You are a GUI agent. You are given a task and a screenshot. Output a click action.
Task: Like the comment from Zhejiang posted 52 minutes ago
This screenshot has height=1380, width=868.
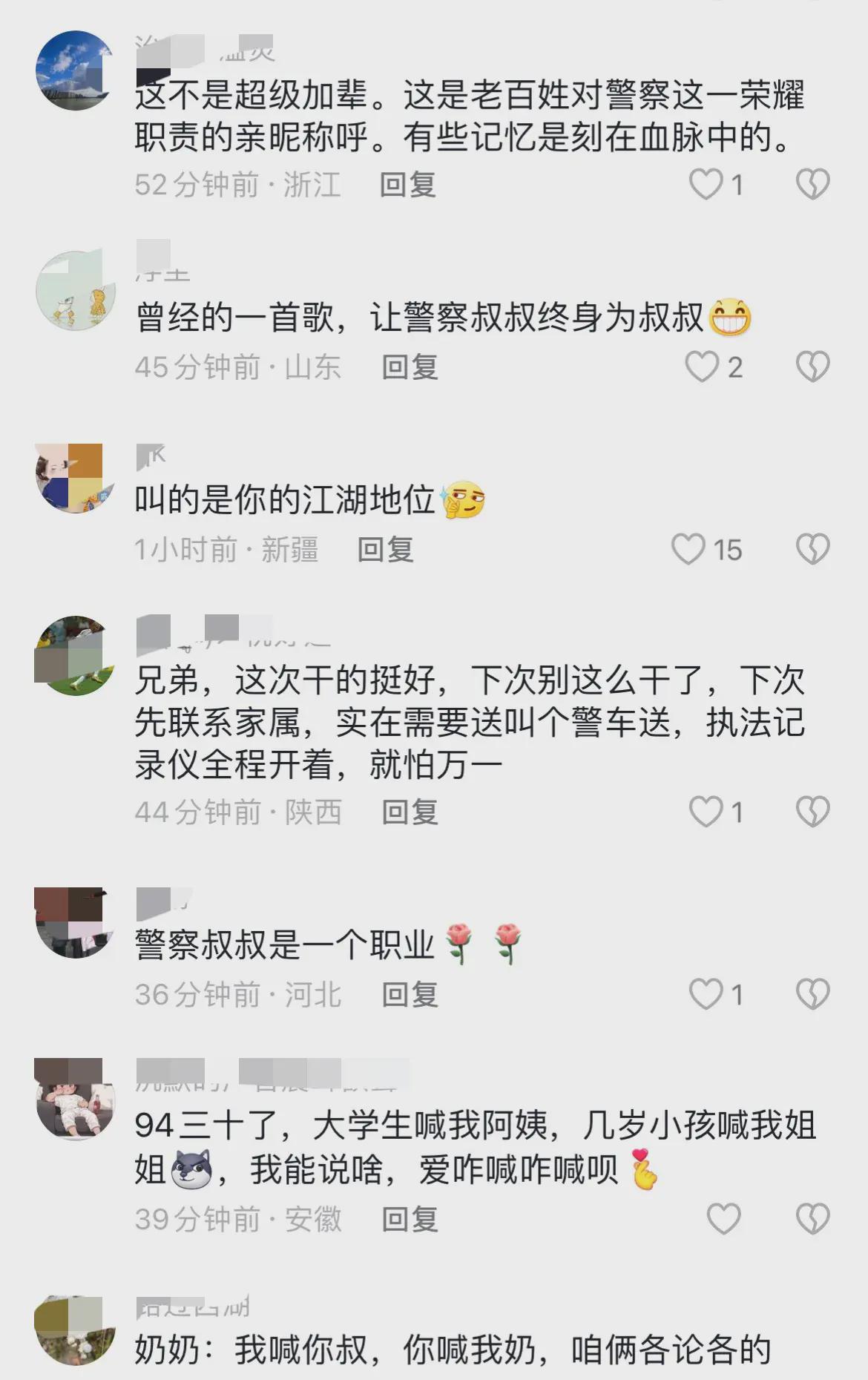(x=706, y=184)
